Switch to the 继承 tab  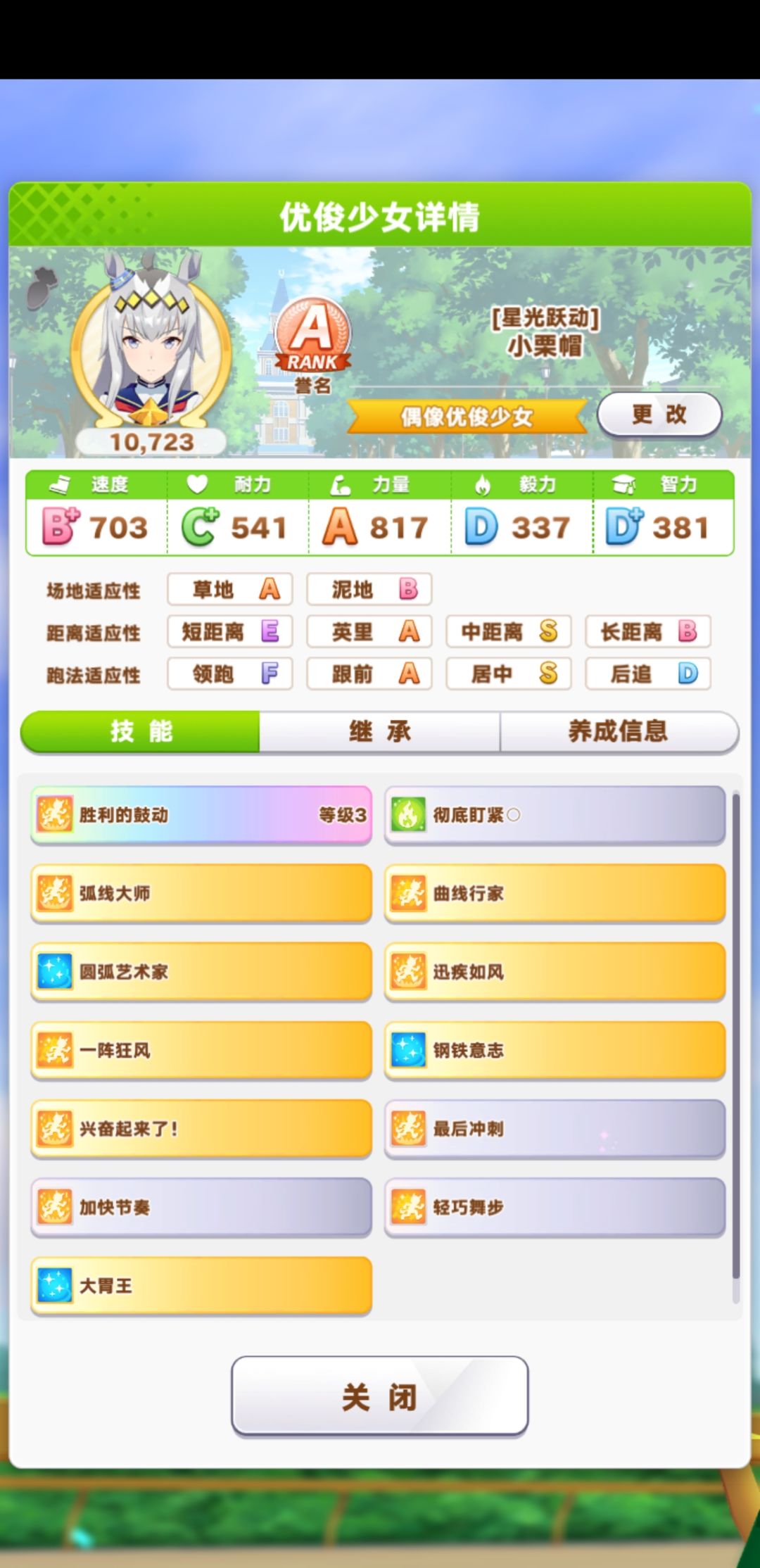pos(380,732)
